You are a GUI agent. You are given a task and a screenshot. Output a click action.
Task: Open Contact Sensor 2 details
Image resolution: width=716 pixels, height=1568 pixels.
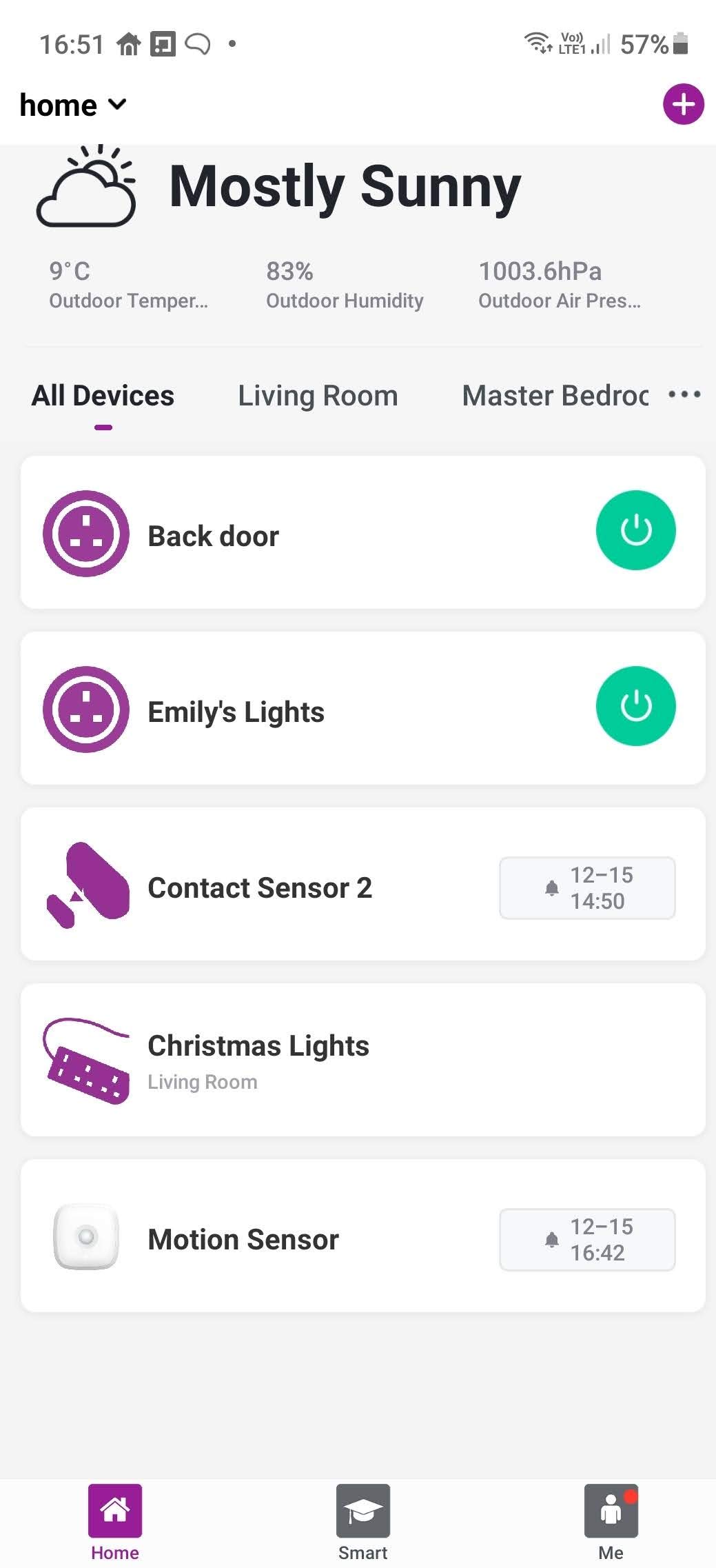[x=260, y=888]
